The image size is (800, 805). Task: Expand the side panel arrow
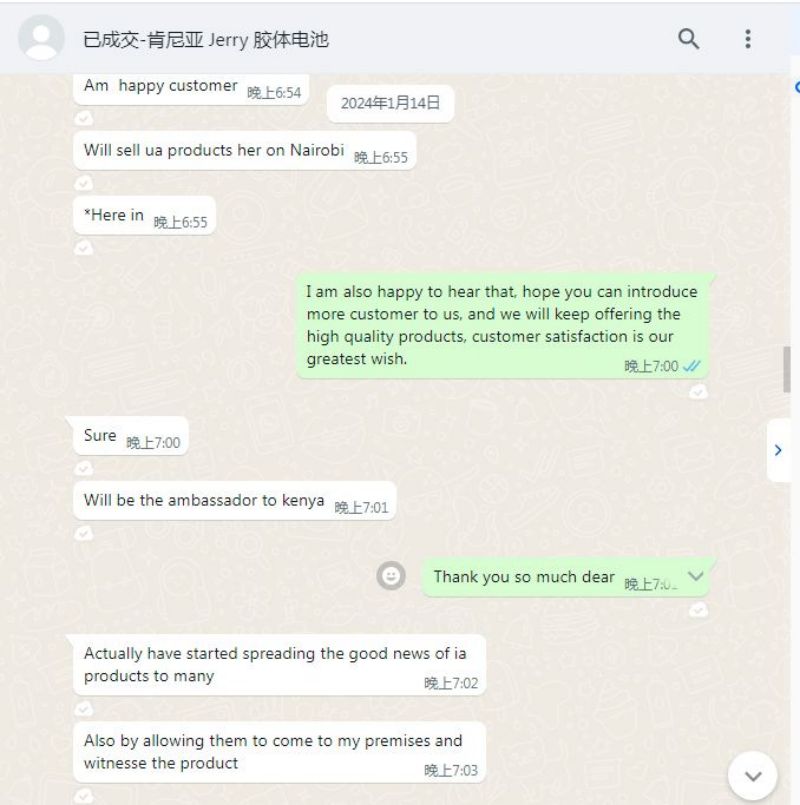pyautogui.click(x=778, y=450)
